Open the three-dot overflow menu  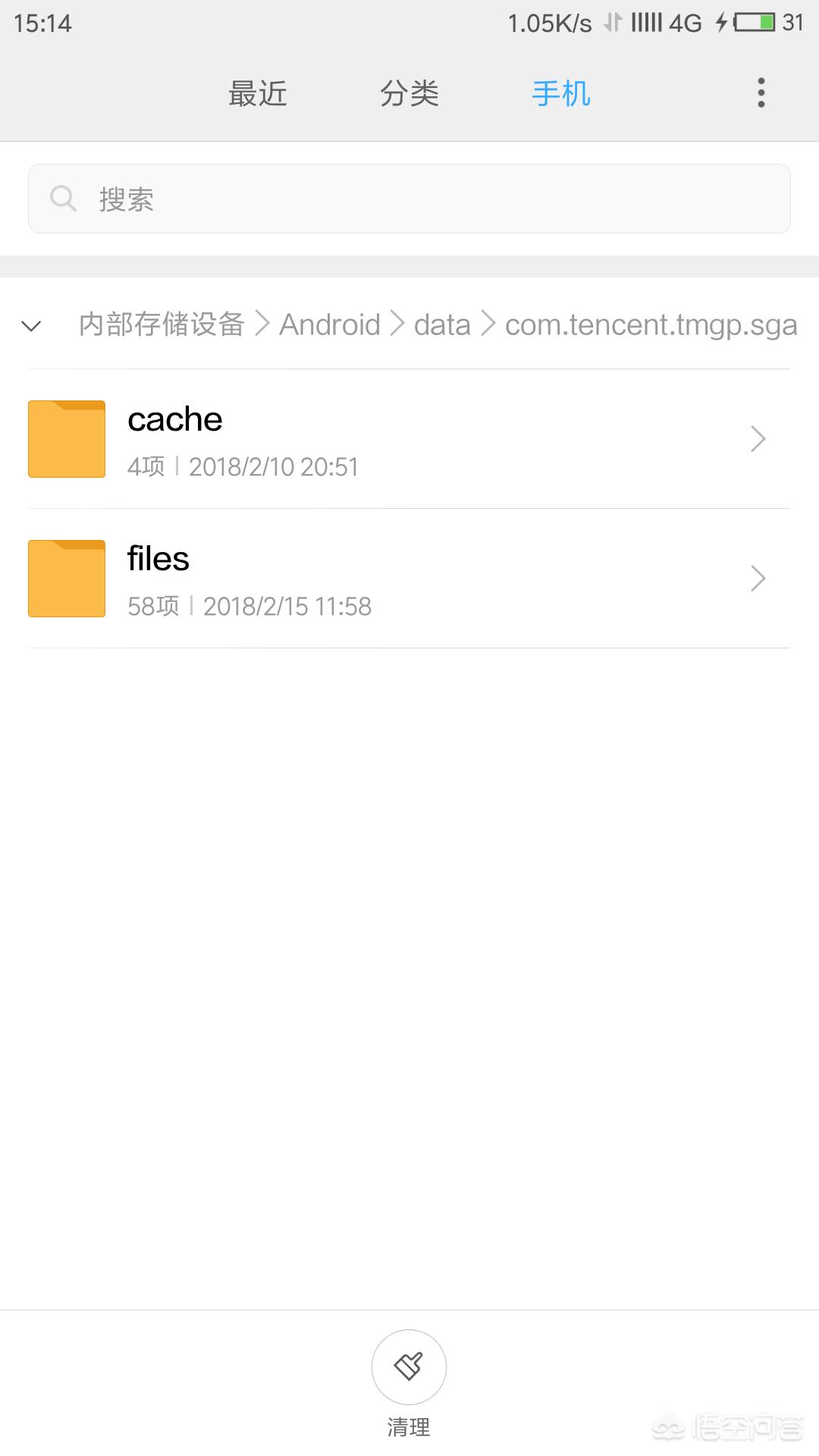761,93
